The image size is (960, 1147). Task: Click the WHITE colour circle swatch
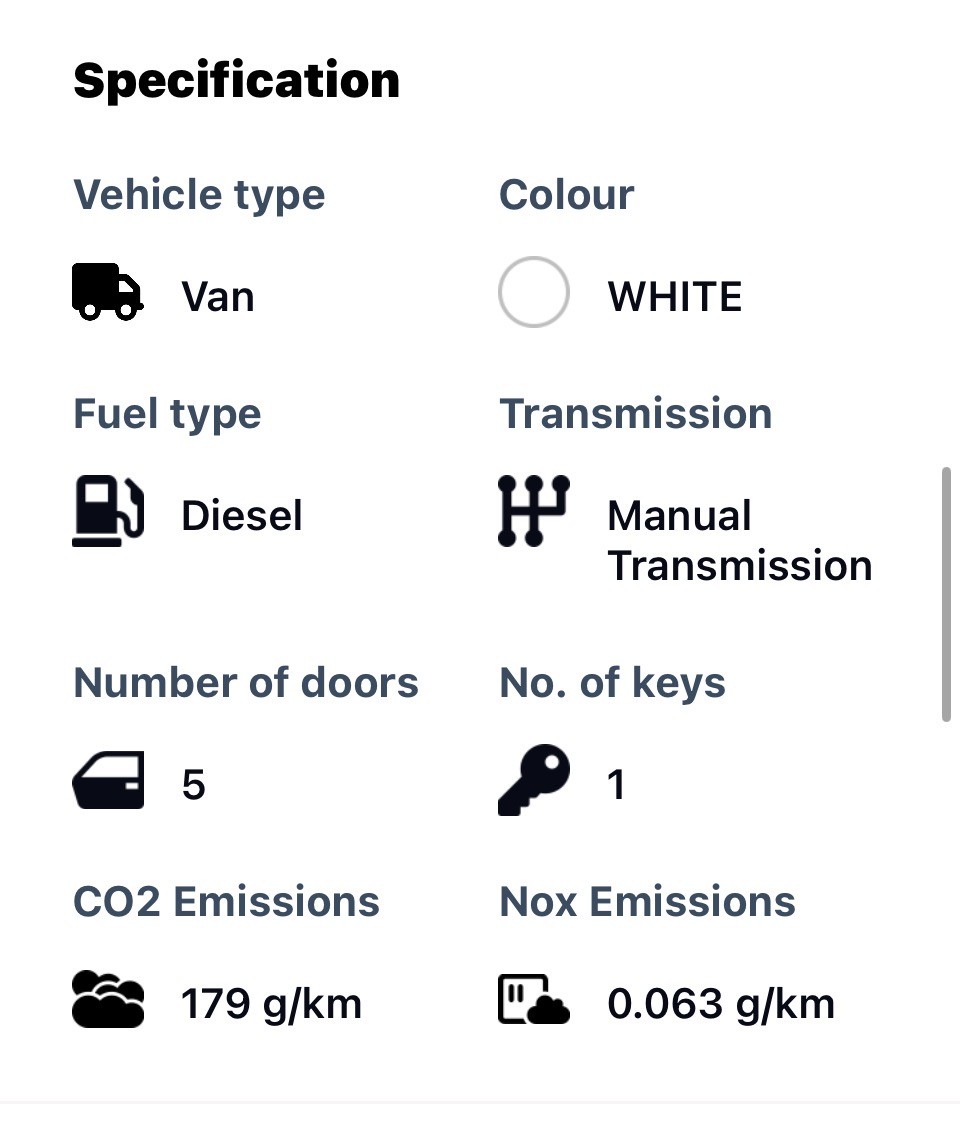click(533, 292)
